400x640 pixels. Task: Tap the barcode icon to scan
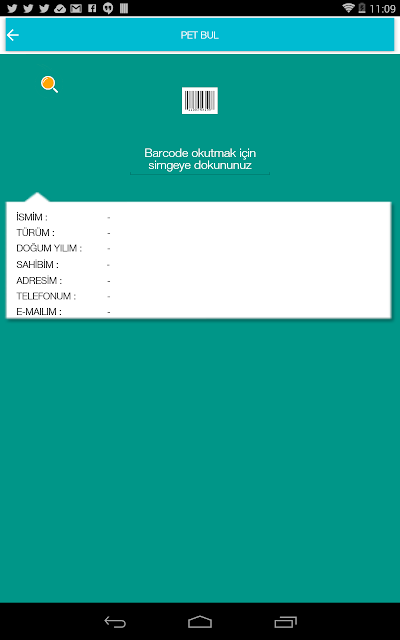click(200, 100)
